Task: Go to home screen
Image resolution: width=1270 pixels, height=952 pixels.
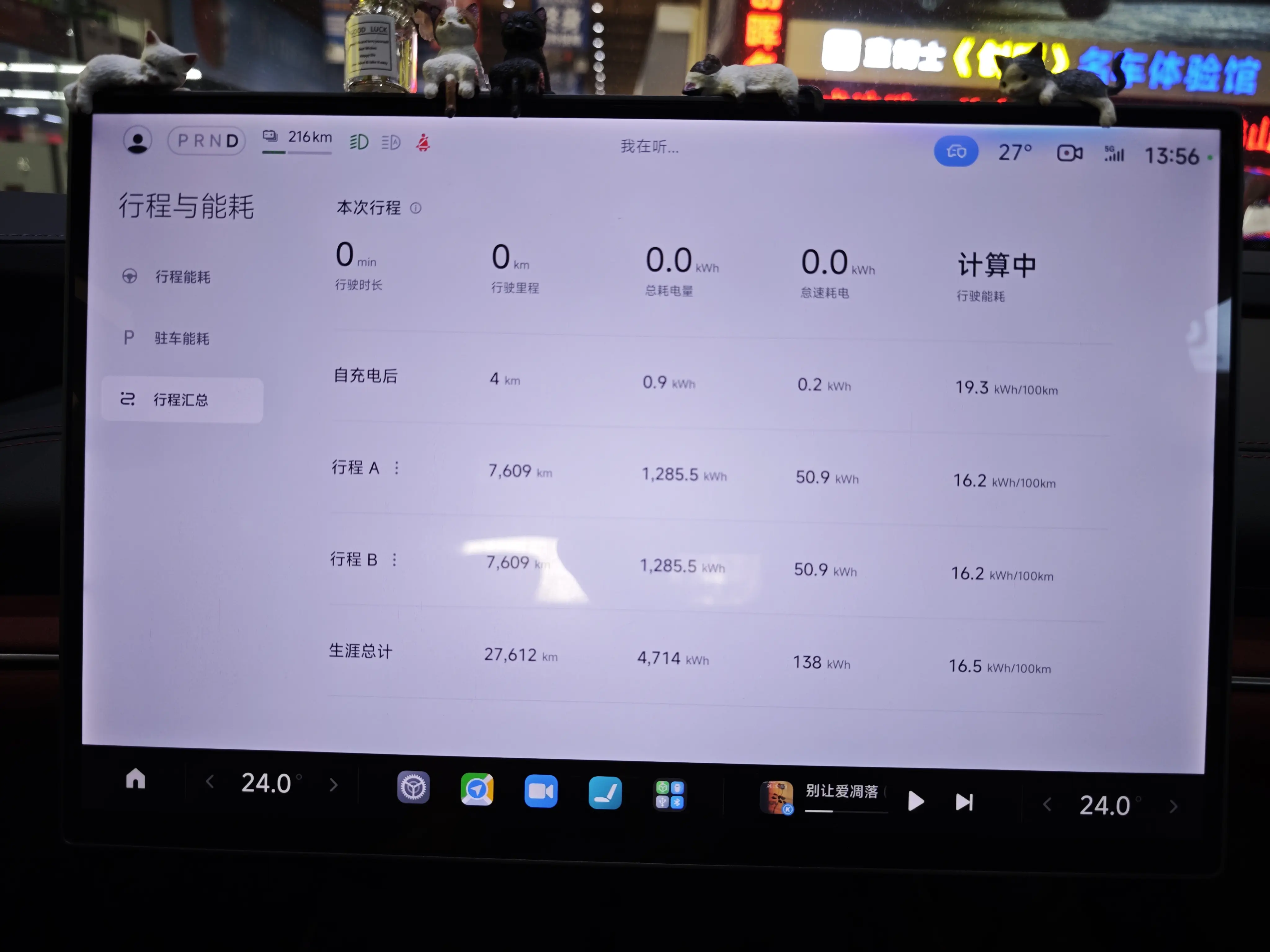Action: (135, 779)
